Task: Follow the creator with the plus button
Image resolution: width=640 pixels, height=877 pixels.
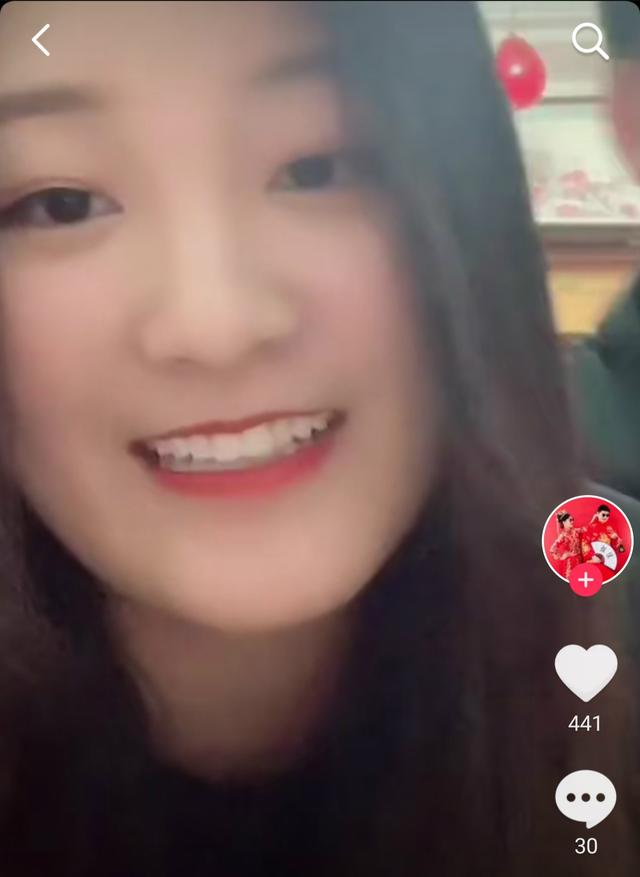Action: click(x=586, y=580)
